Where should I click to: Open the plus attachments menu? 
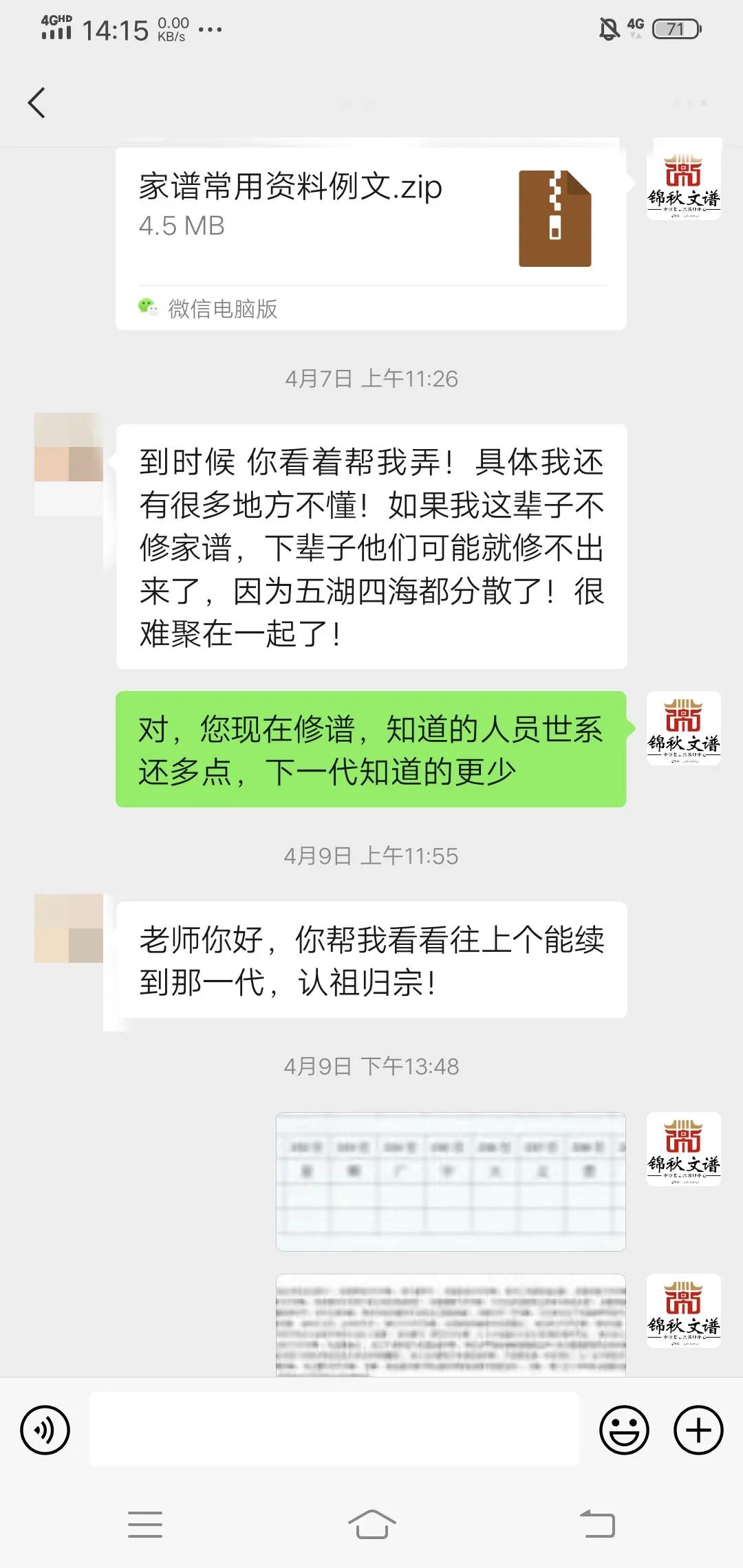tap(698, 1430)
